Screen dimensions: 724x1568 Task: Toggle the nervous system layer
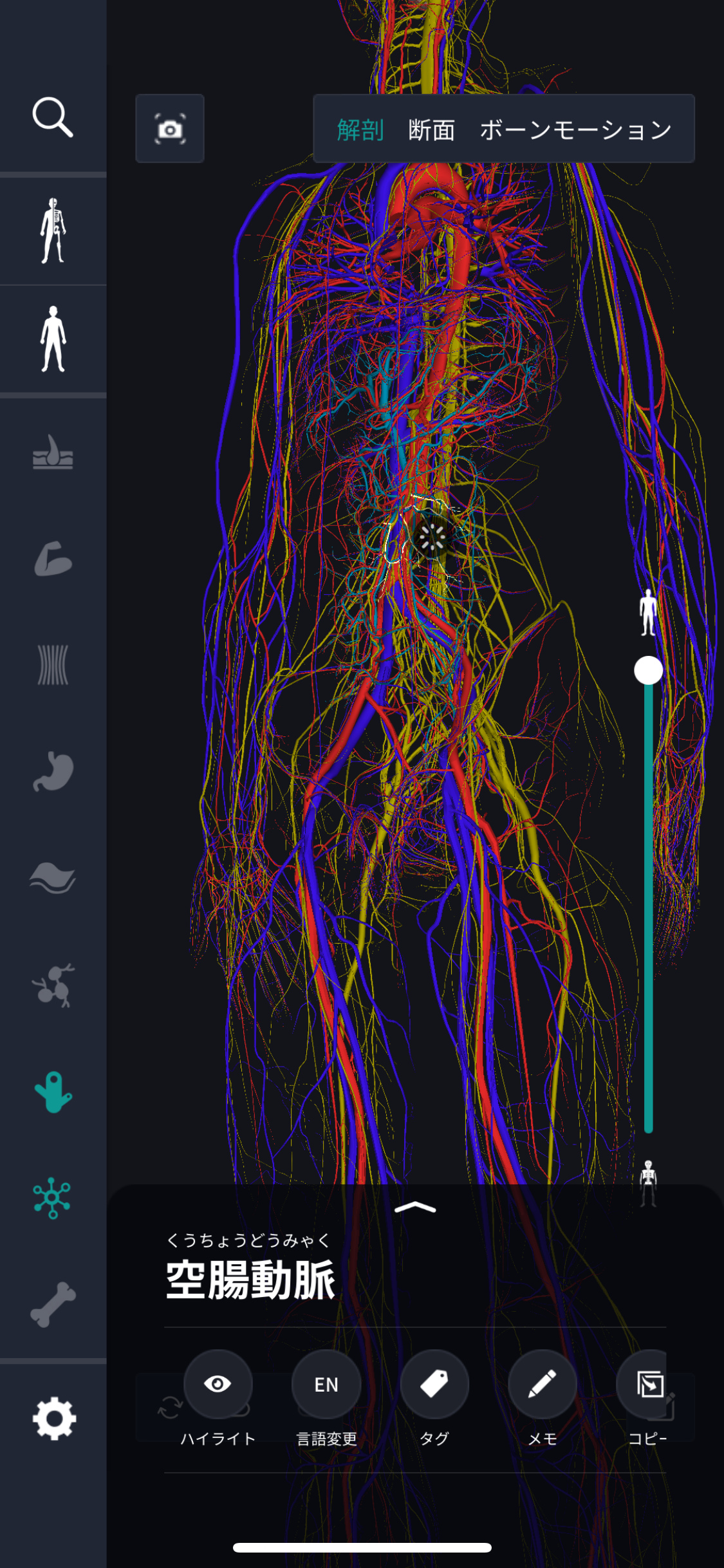pyautogui.click(x=53, y=1198)
